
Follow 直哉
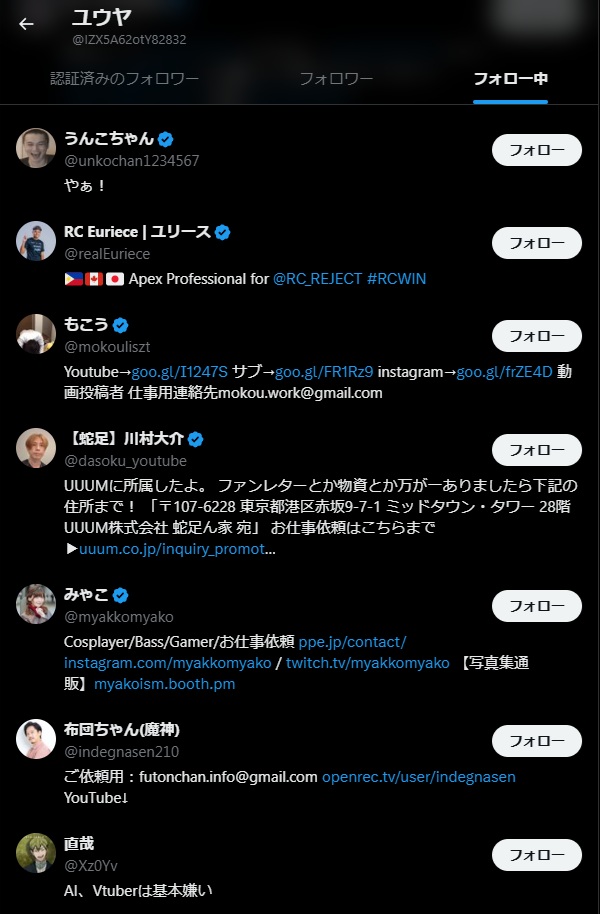pos(536,855)
